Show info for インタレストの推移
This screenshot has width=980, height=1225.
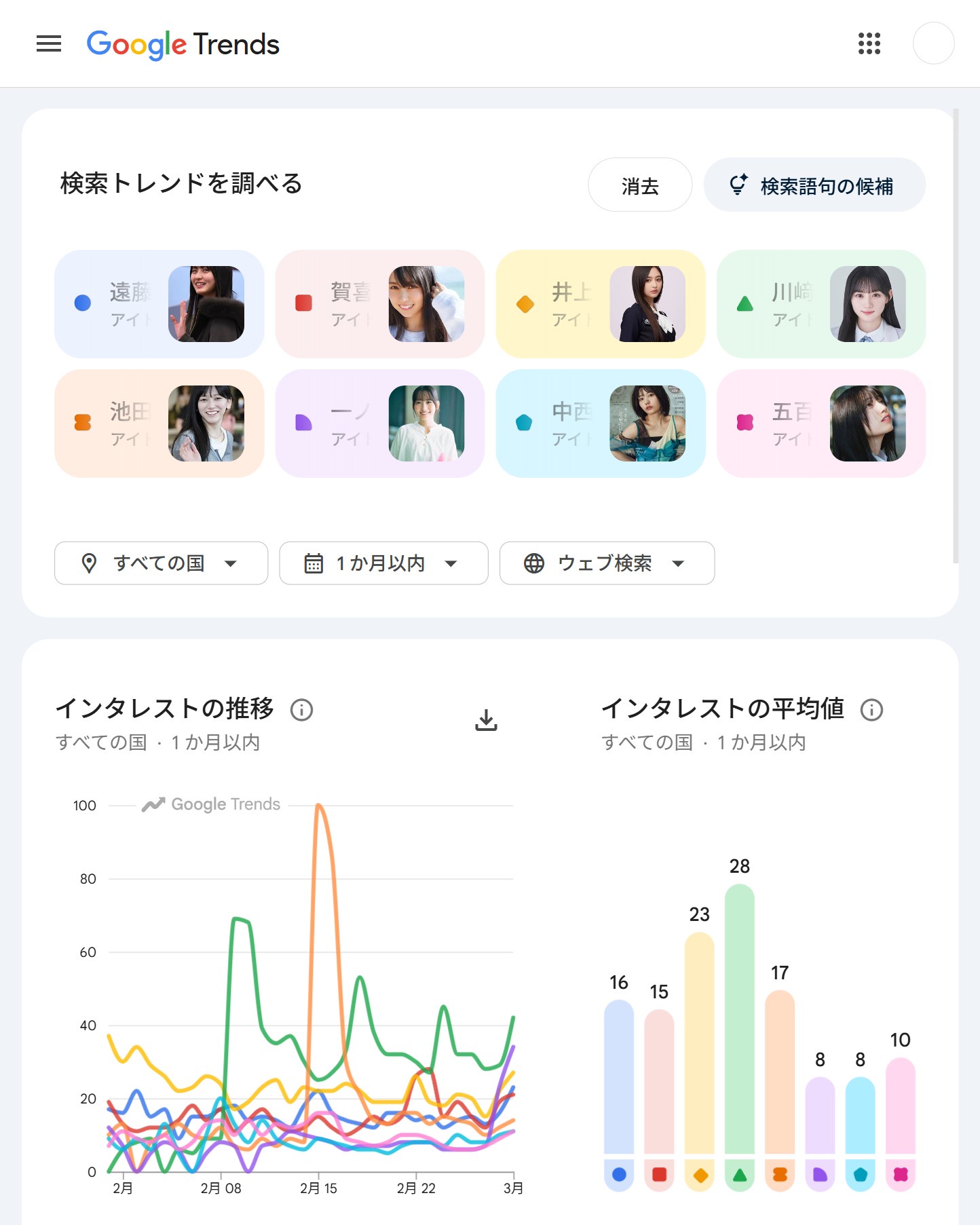click(301, 710)
